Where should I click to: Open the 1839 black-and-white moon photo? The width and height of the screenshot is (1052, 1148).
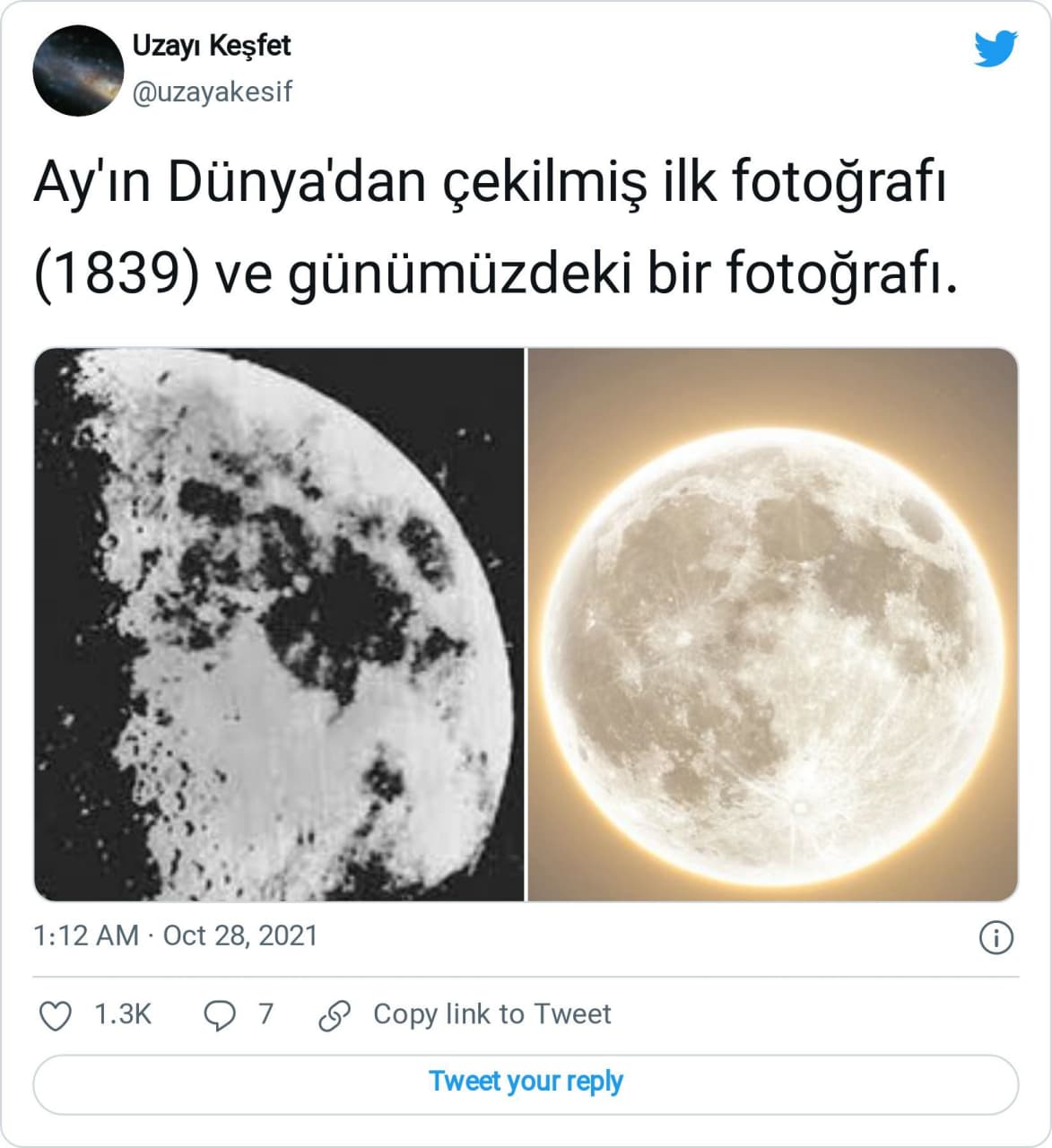(x=279, y=624)
